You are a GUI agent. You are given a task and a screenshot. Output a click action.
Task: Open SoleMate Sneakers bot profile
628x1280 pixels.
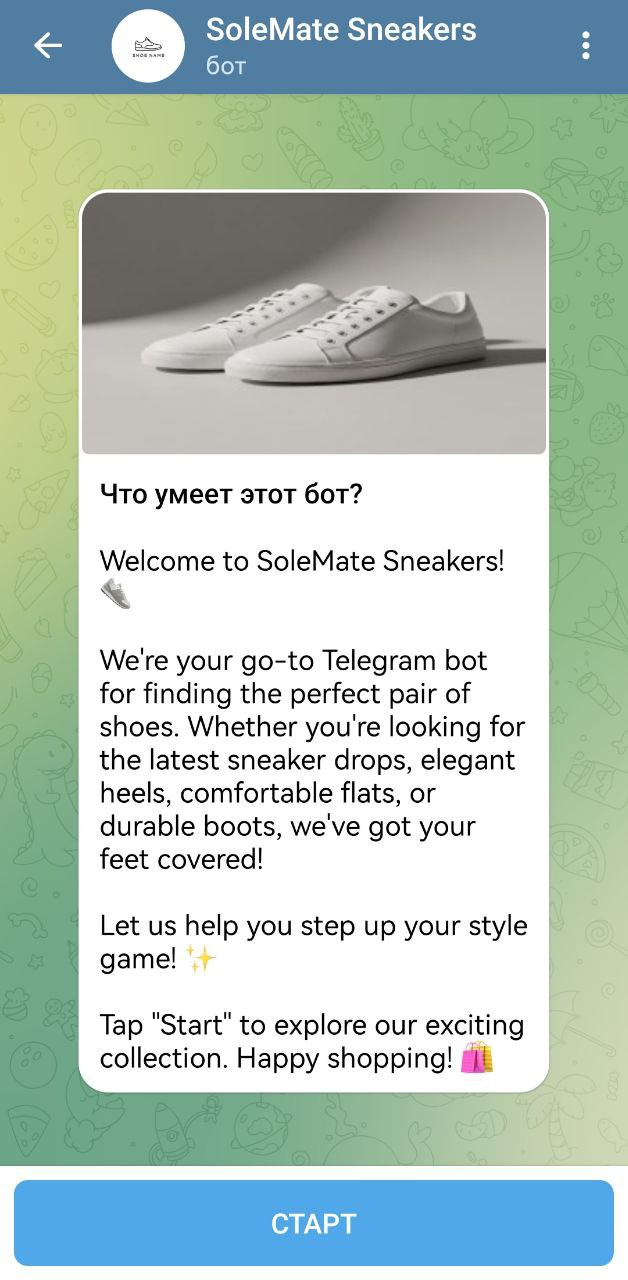click(340, 46)
